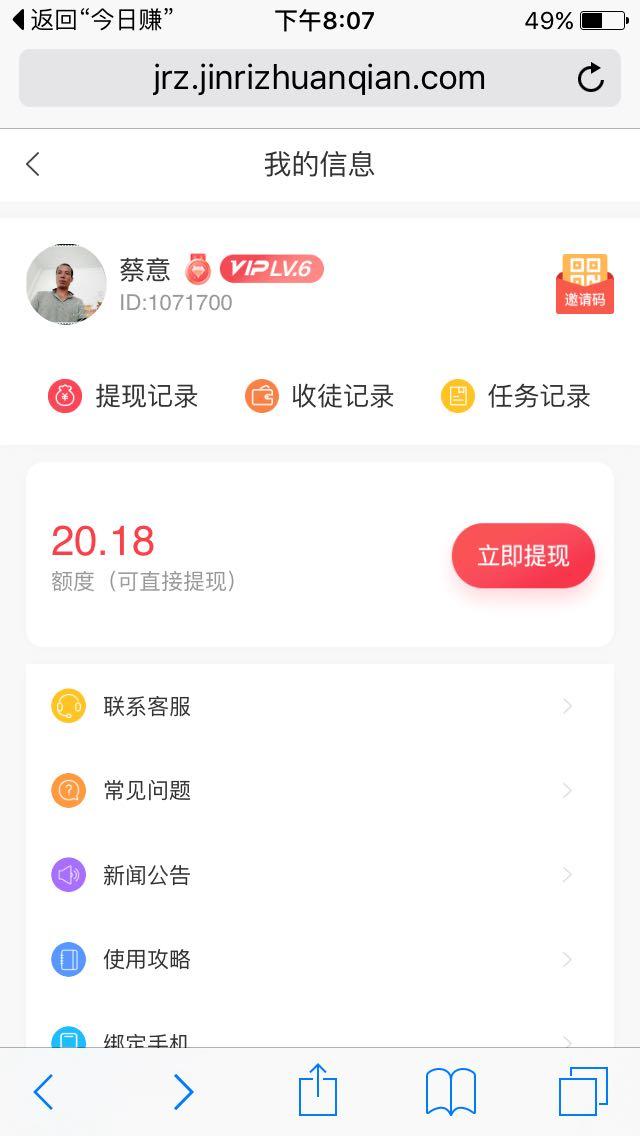Tap the 立即提现 button

click(523, 556)
